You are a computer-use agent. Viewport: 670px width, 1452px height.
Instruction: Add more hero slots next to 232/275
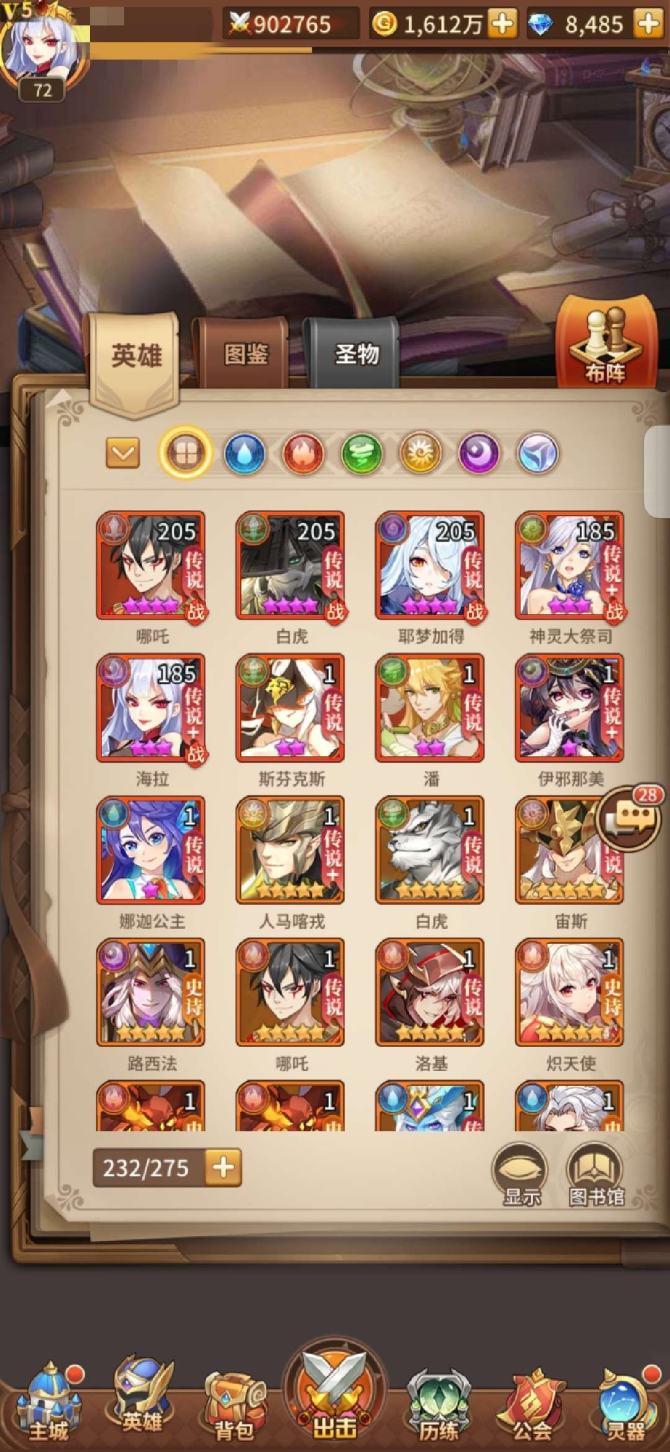[x=224, y=1167]
